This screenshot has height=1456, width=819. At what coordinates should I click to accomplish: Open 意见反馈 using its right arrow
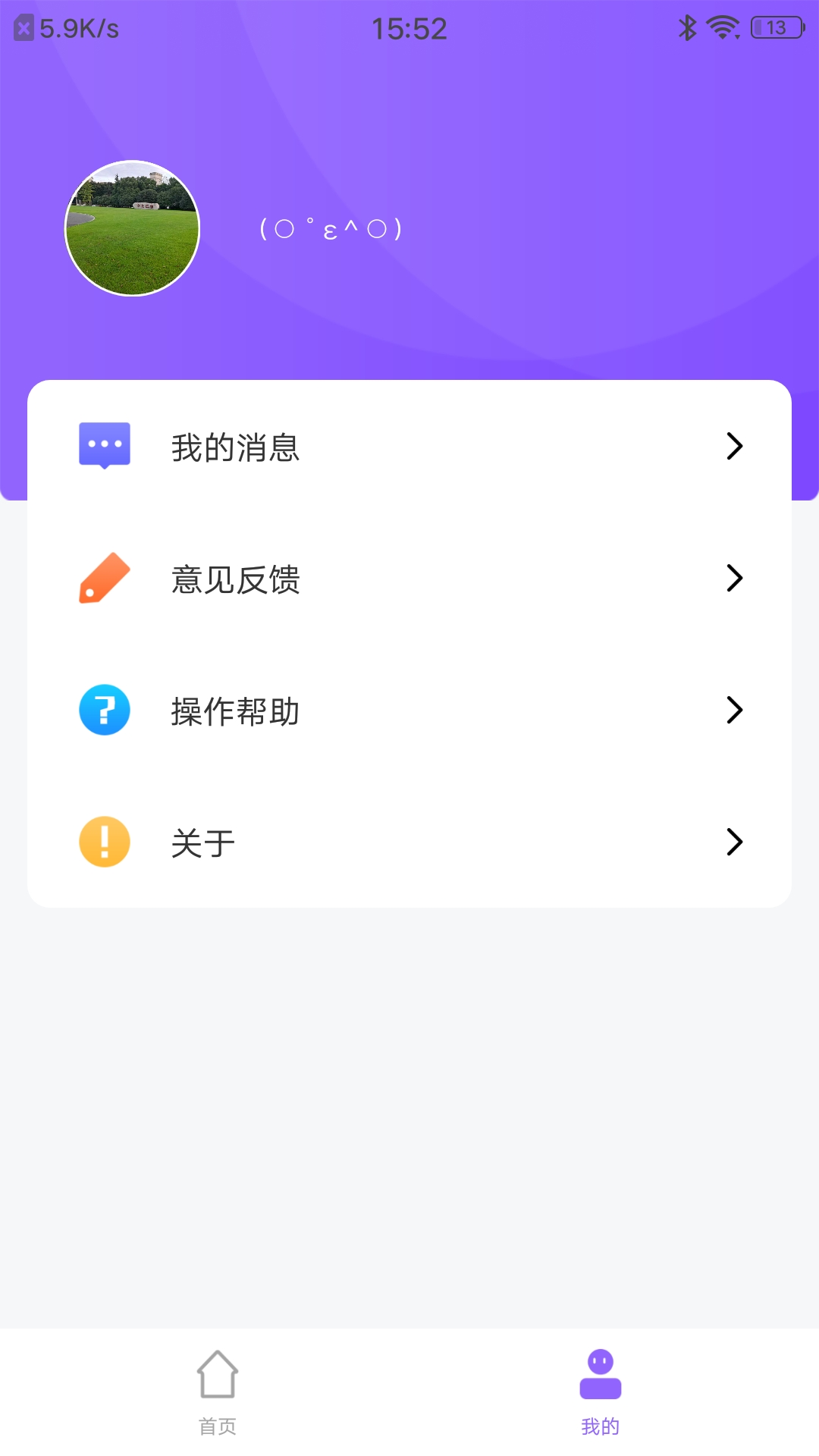(733, 579)
